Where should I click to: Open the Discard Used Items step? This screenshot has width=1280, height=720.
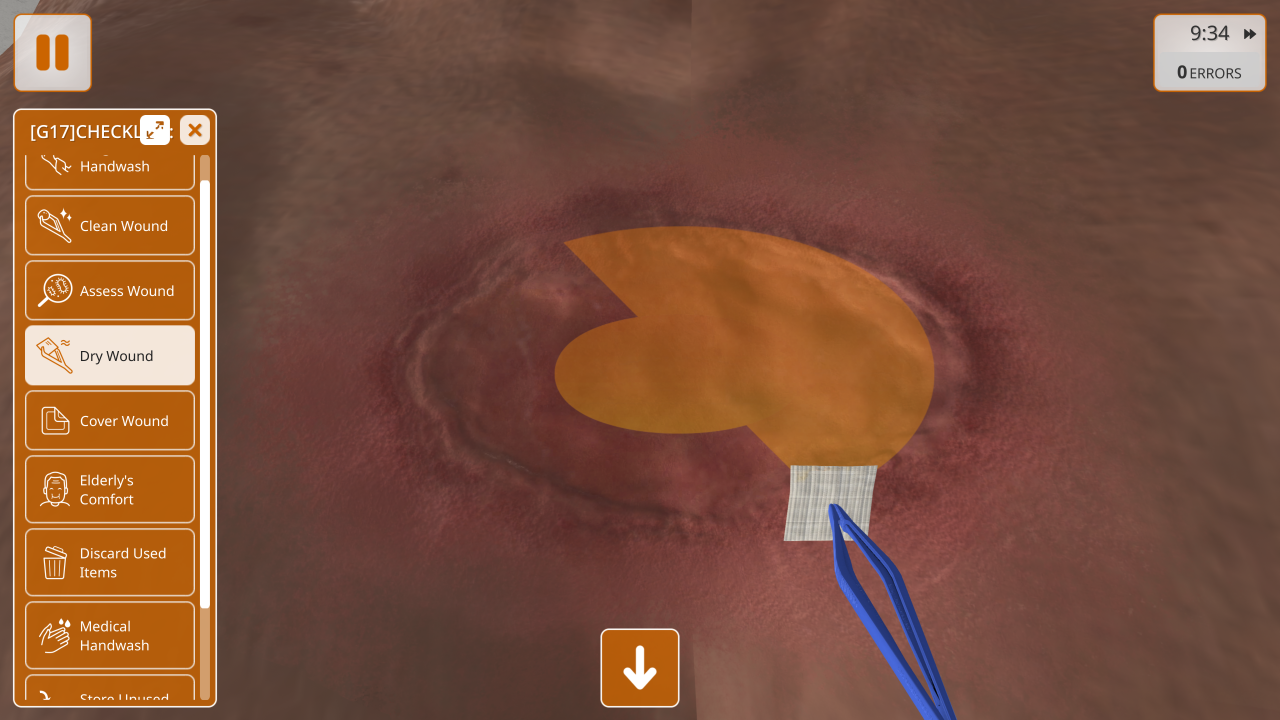(110, 563)
